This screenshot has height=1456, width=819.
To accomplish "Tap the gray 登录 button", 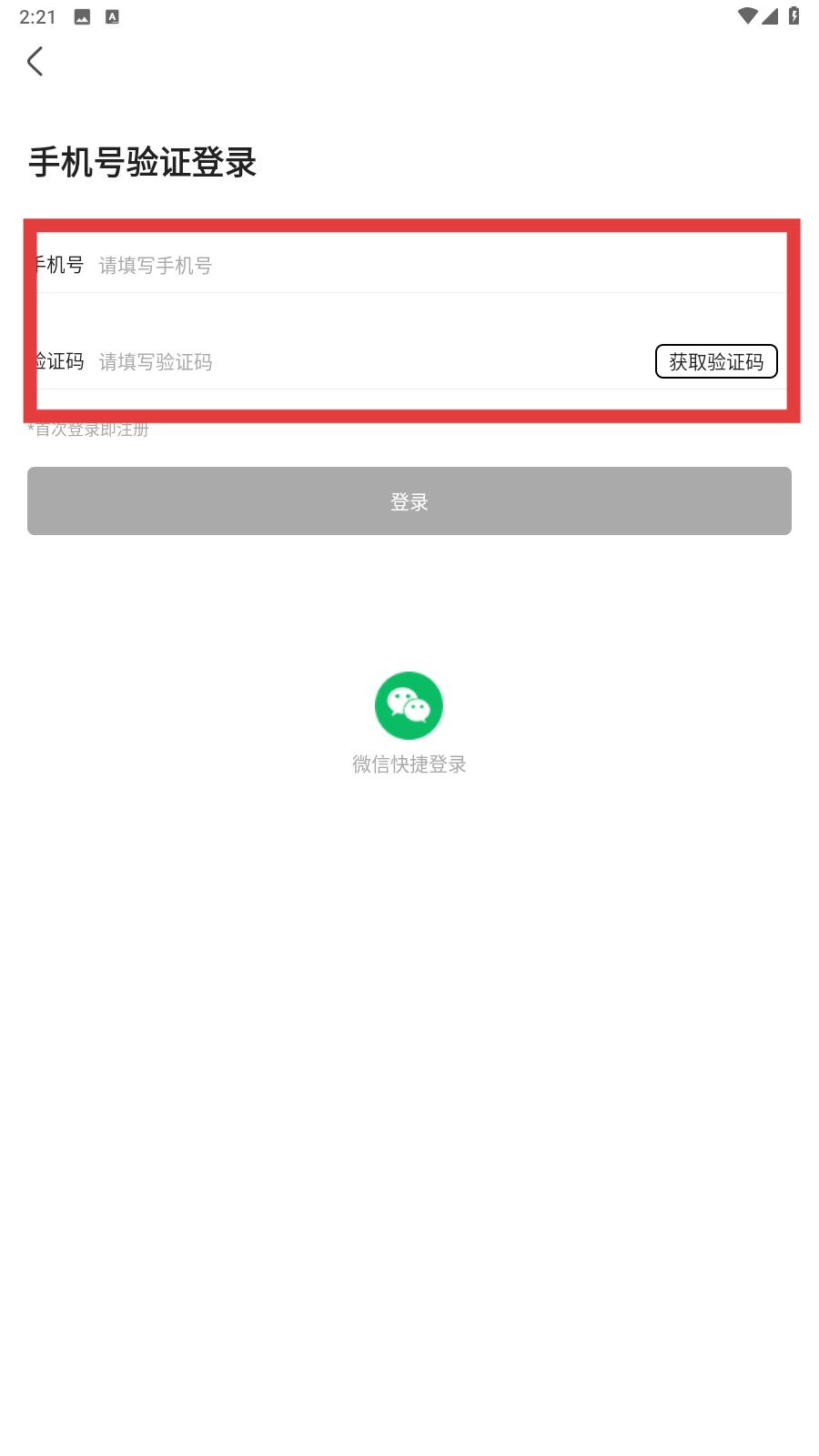I will click(409, 501).
